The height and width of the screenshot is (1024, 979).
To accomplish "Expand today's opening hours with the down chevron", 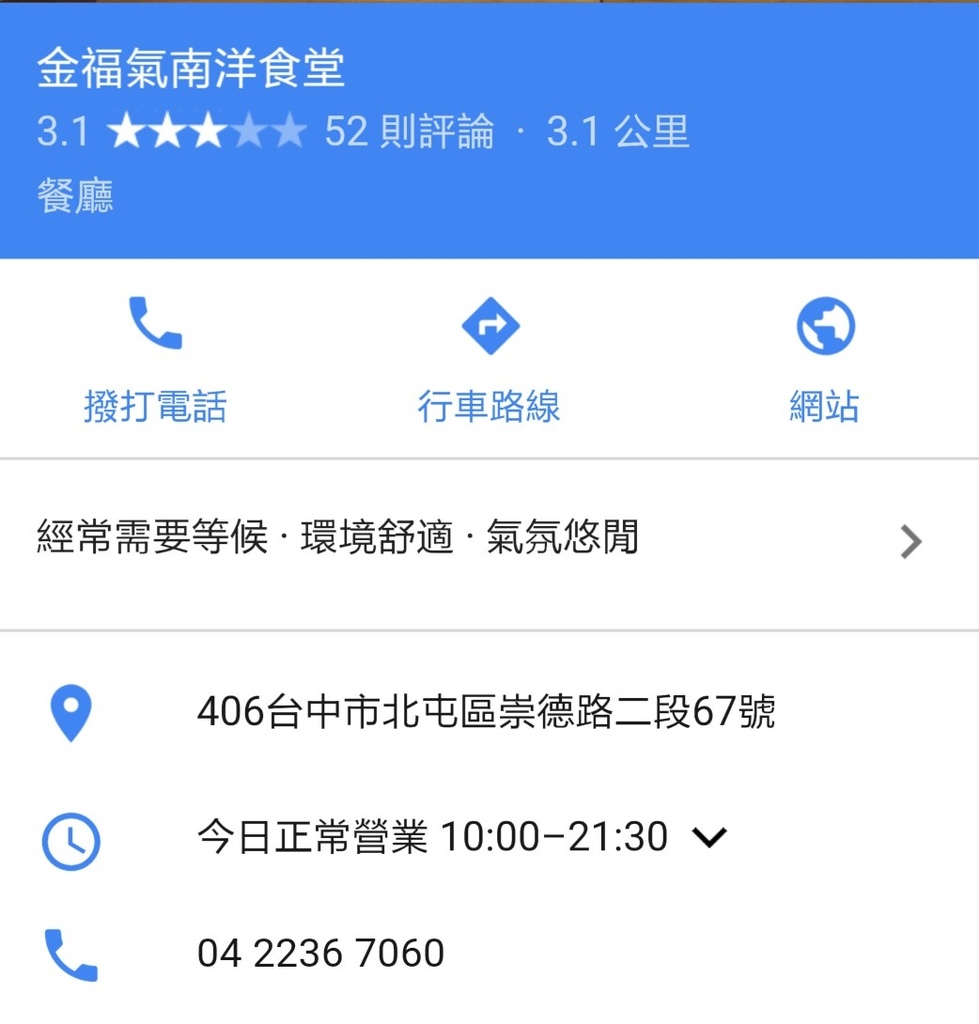I will point(711,837).
